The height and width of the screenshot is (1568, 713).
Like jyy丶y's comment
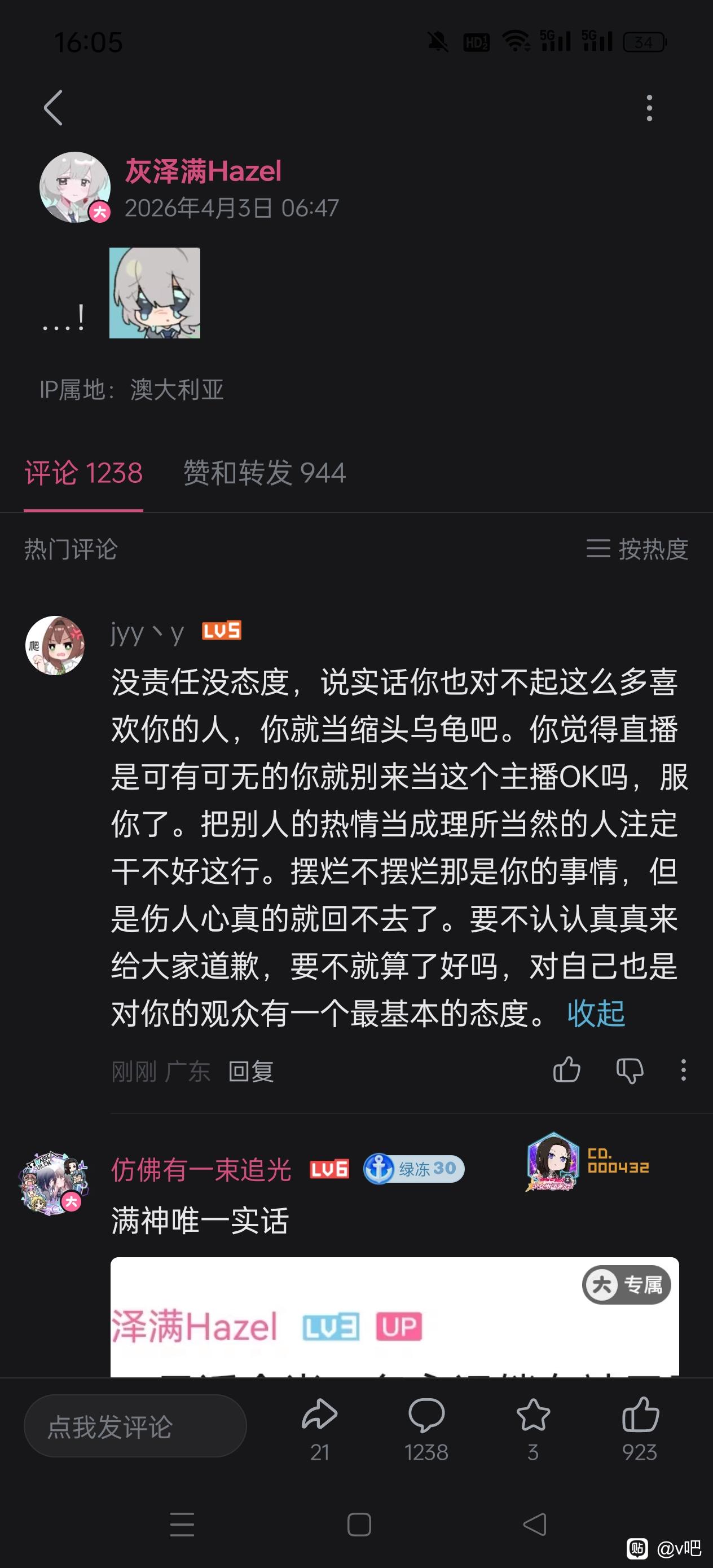566,1069
